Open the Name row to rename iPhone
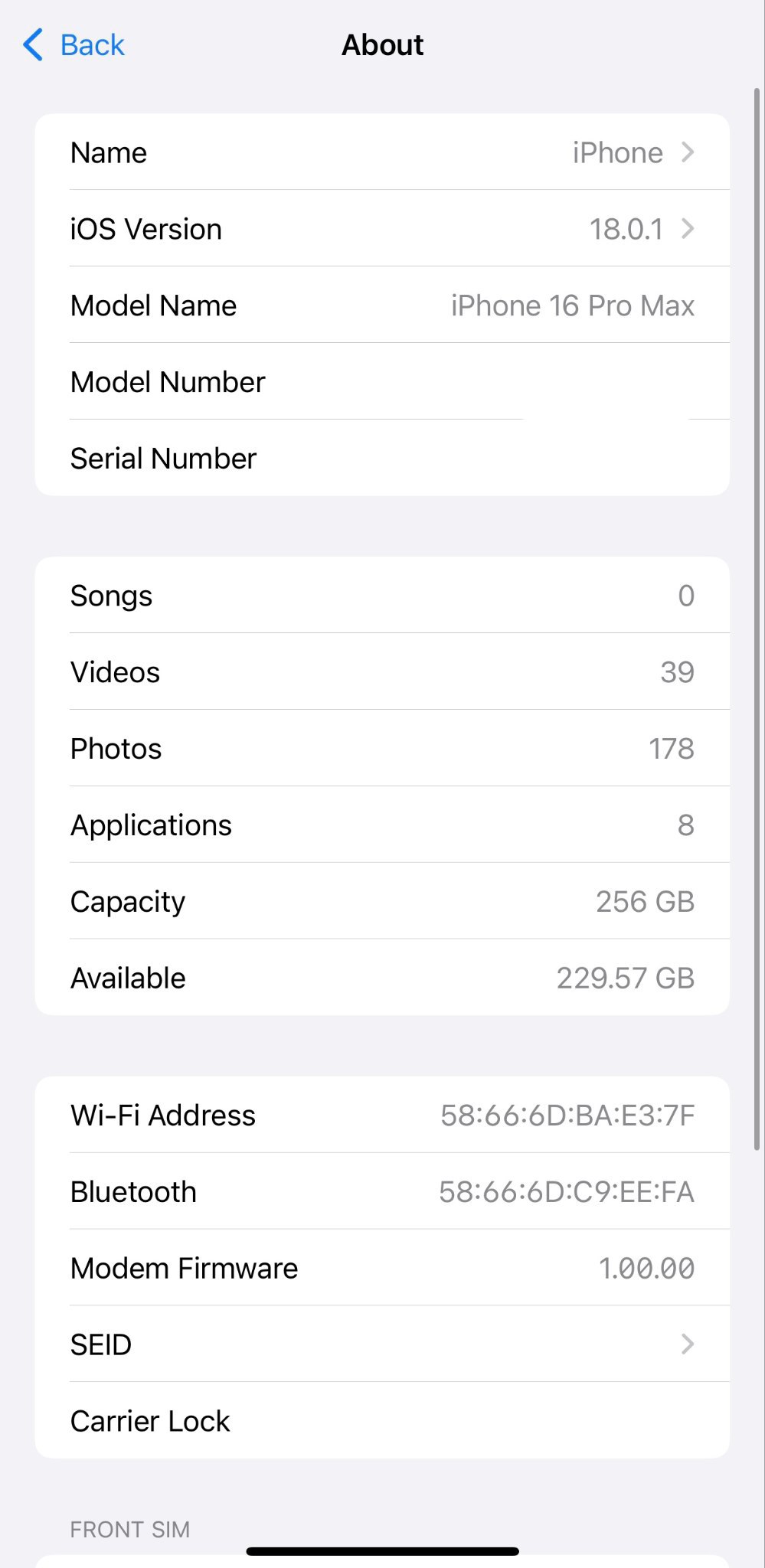 (382, 152)
